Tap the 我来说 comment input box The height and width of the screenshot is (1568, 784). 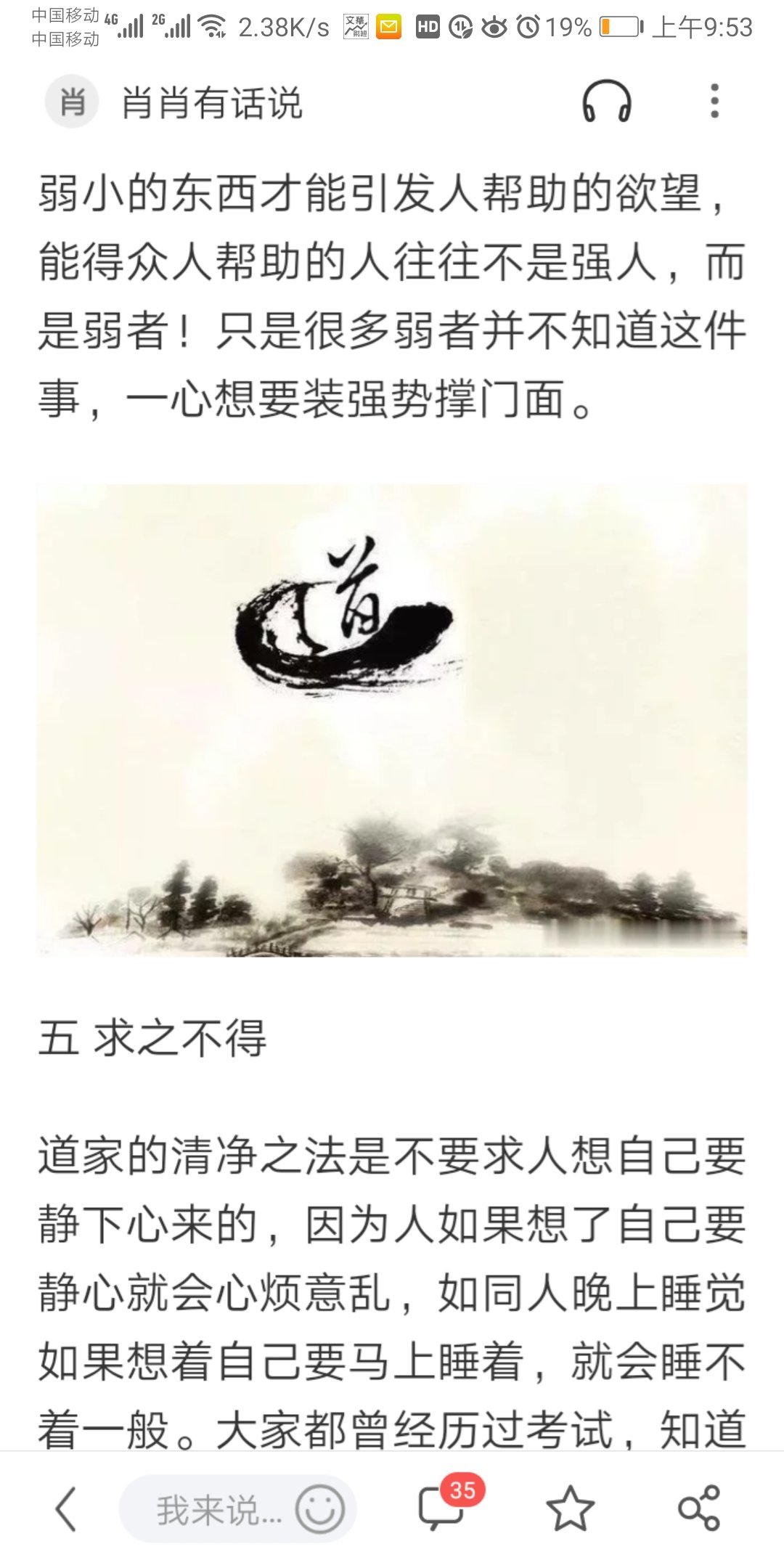[x=218, y=1511]
